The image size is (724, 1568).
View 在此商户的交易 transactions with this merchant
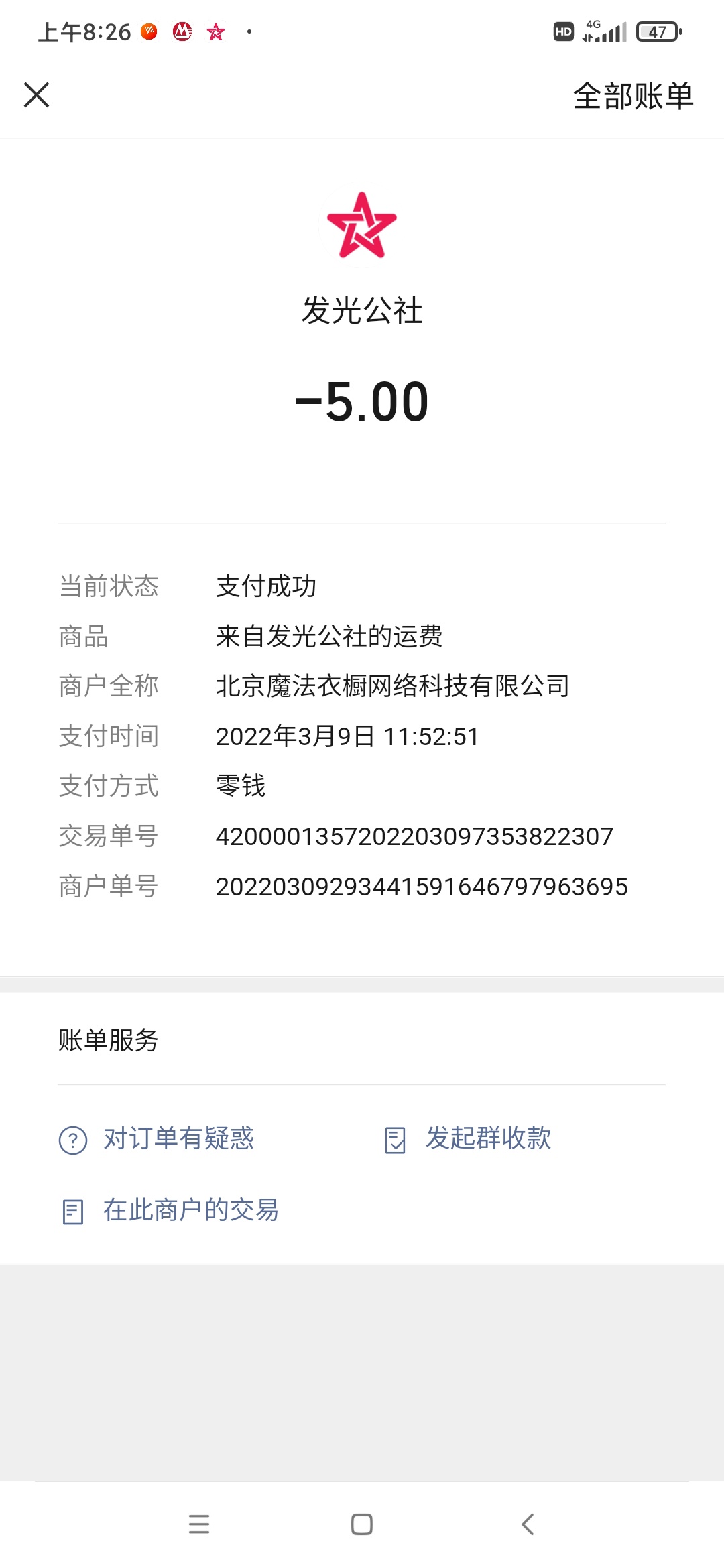tap(169, 1210)
